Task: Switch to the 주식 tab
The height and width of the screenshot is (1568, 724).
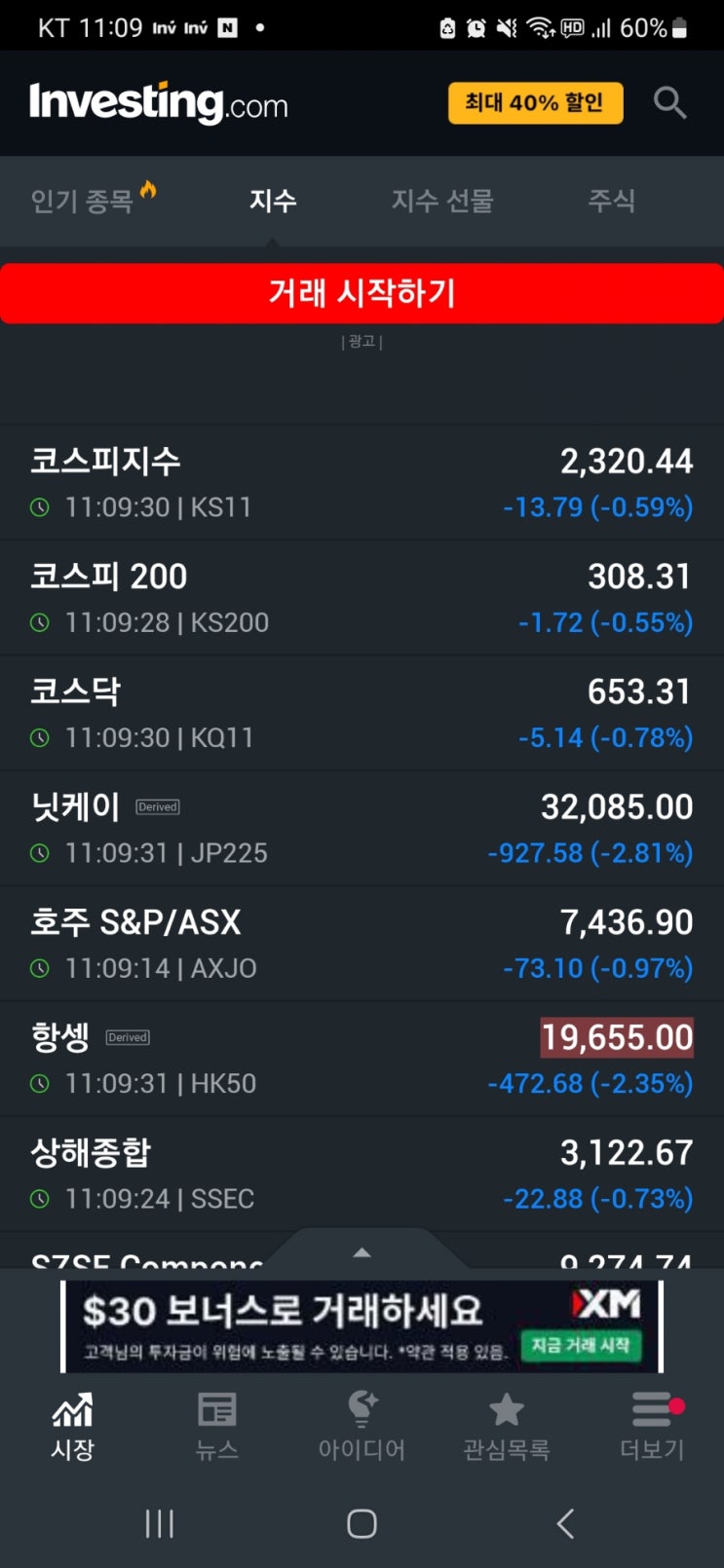Action: (612, 200)
